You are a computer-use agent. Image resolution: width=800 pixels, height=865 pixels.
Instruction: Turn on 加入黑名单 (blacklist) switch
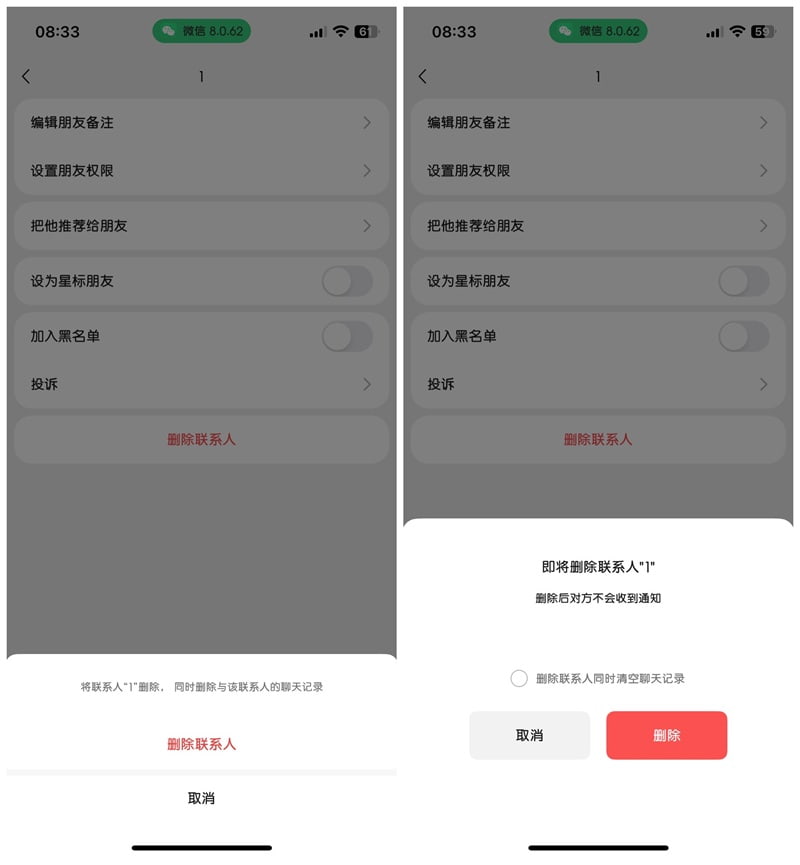pyautogui.click(x=347, y=338)
